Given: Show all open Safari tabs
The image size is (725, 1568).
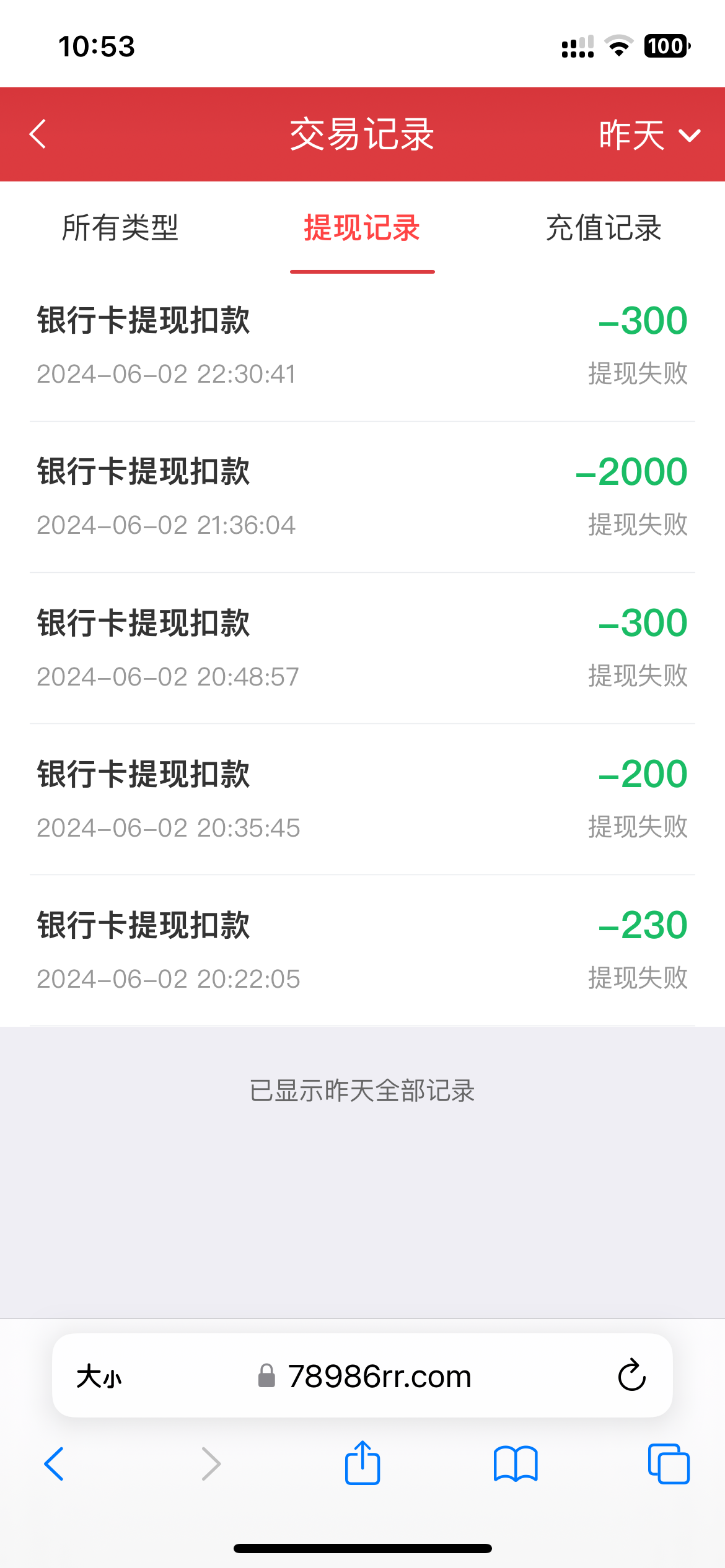Looking at the screenshot, I should 668,1464.
